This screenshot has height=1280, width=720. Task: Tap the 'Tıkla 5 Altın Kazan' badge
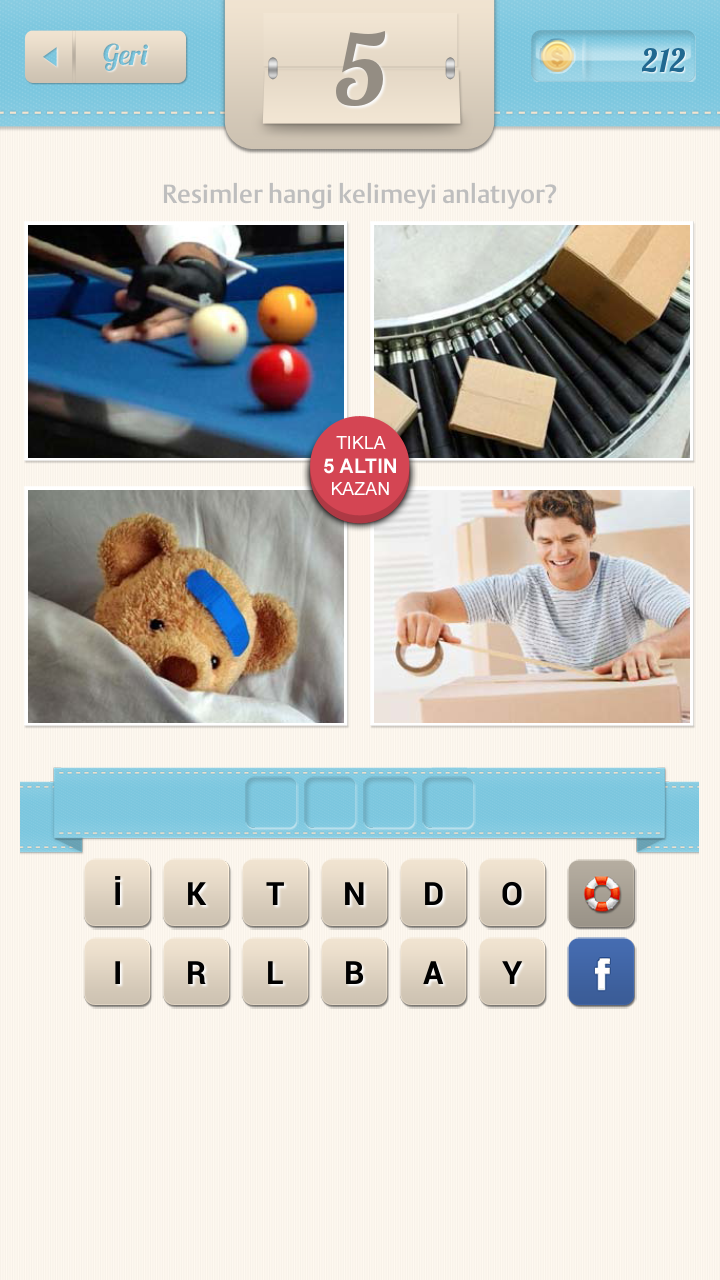(360, 467)
